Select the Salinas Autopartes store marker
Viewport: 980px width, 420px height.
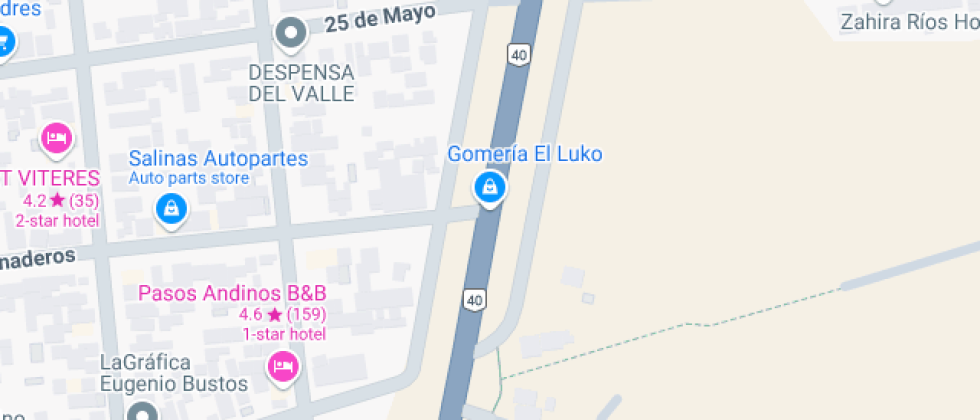coord(172,208)
